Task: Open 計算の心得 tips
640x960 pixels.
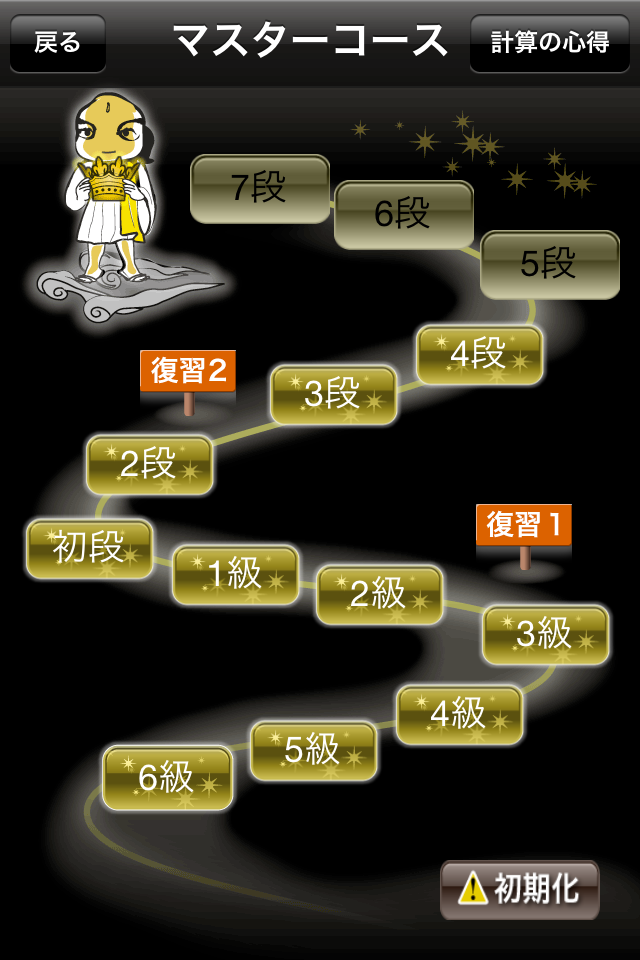Action: click(550, 43)
